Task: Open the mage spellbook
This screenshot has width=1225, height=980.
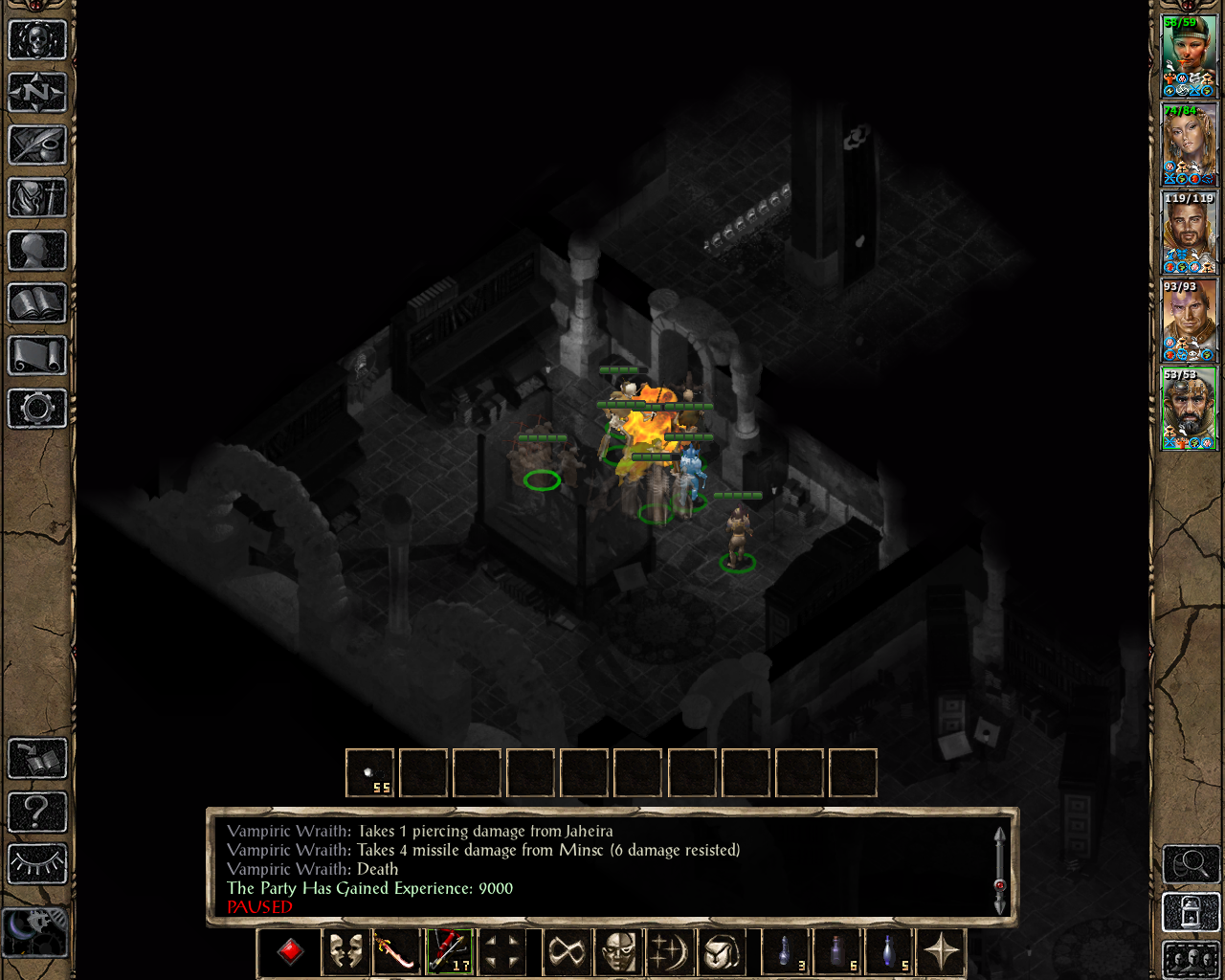Action: [x=37, y=303]
